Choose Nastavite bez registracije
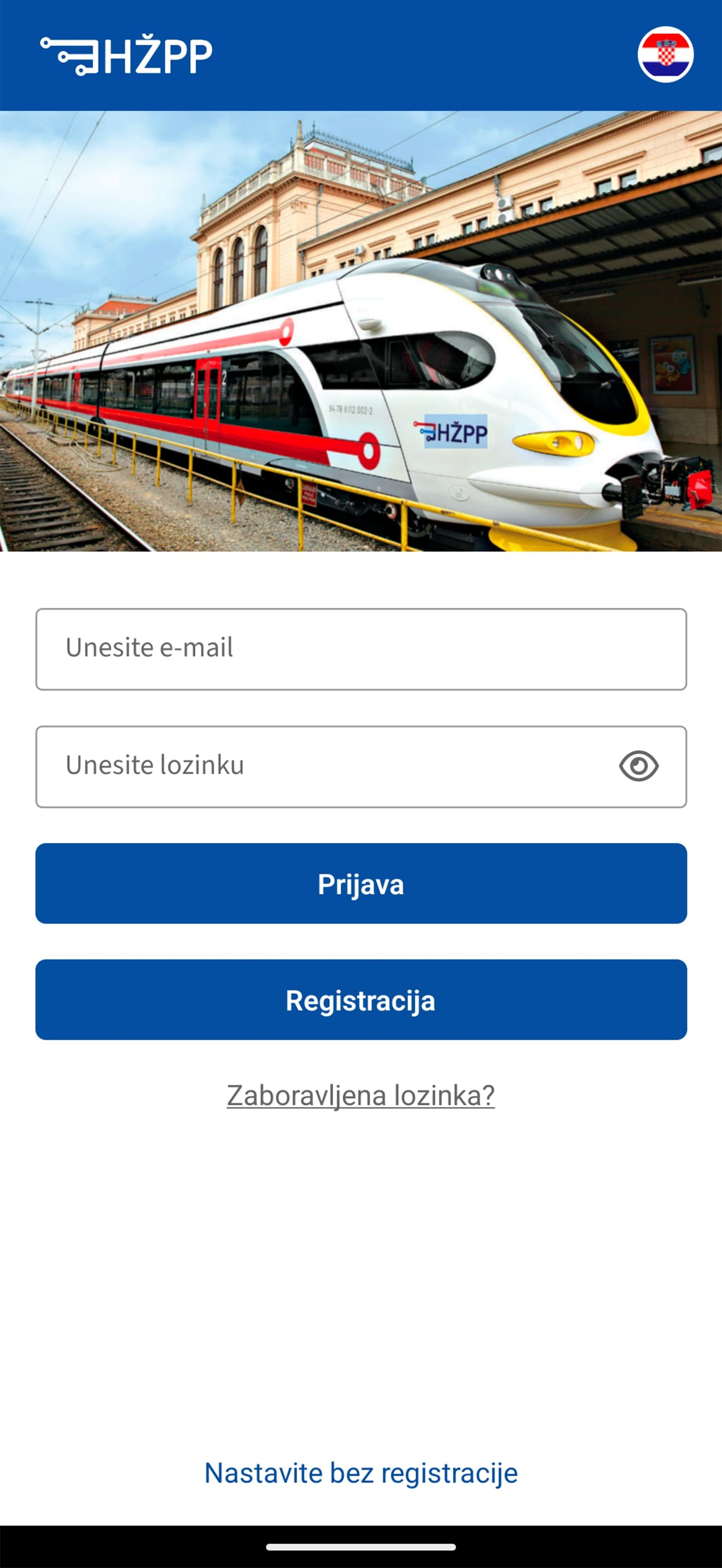This screenshot has width=722, height=1568. coord(361,1473)
